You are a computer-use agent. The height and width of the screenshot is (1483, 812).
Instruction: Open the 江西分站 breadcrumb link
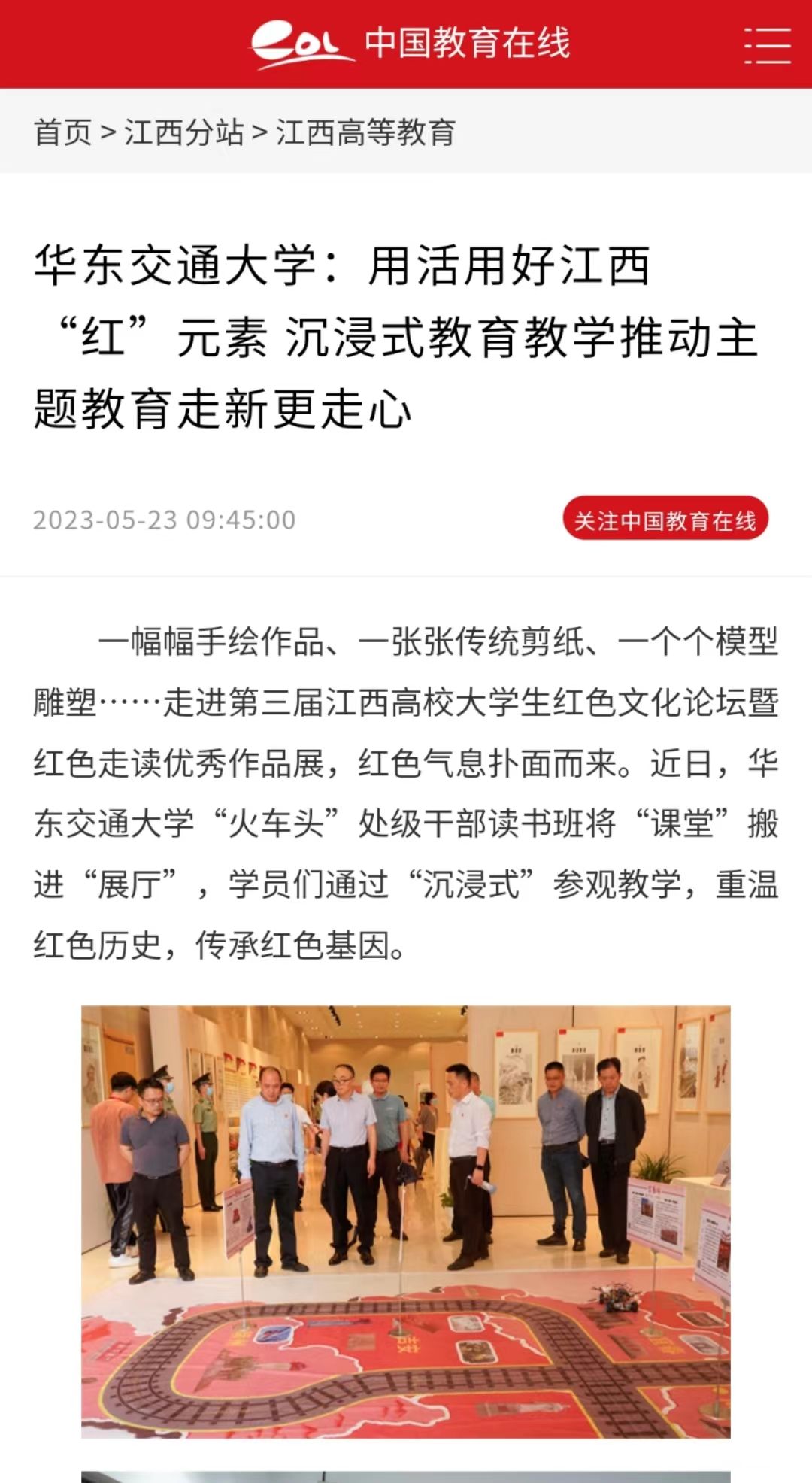[x=184, y=132]
